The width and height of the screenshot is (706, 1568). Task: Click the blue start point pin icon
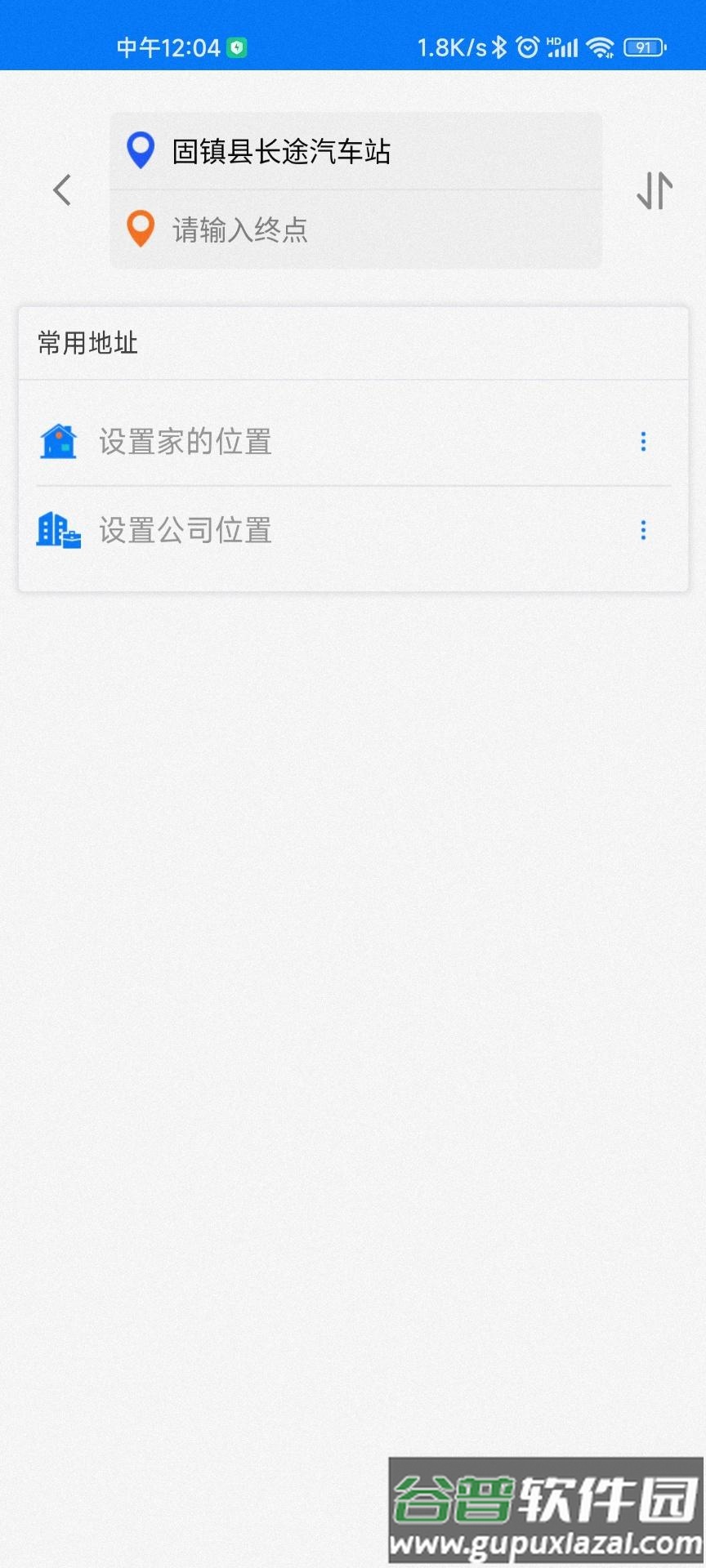coord(140,149)
